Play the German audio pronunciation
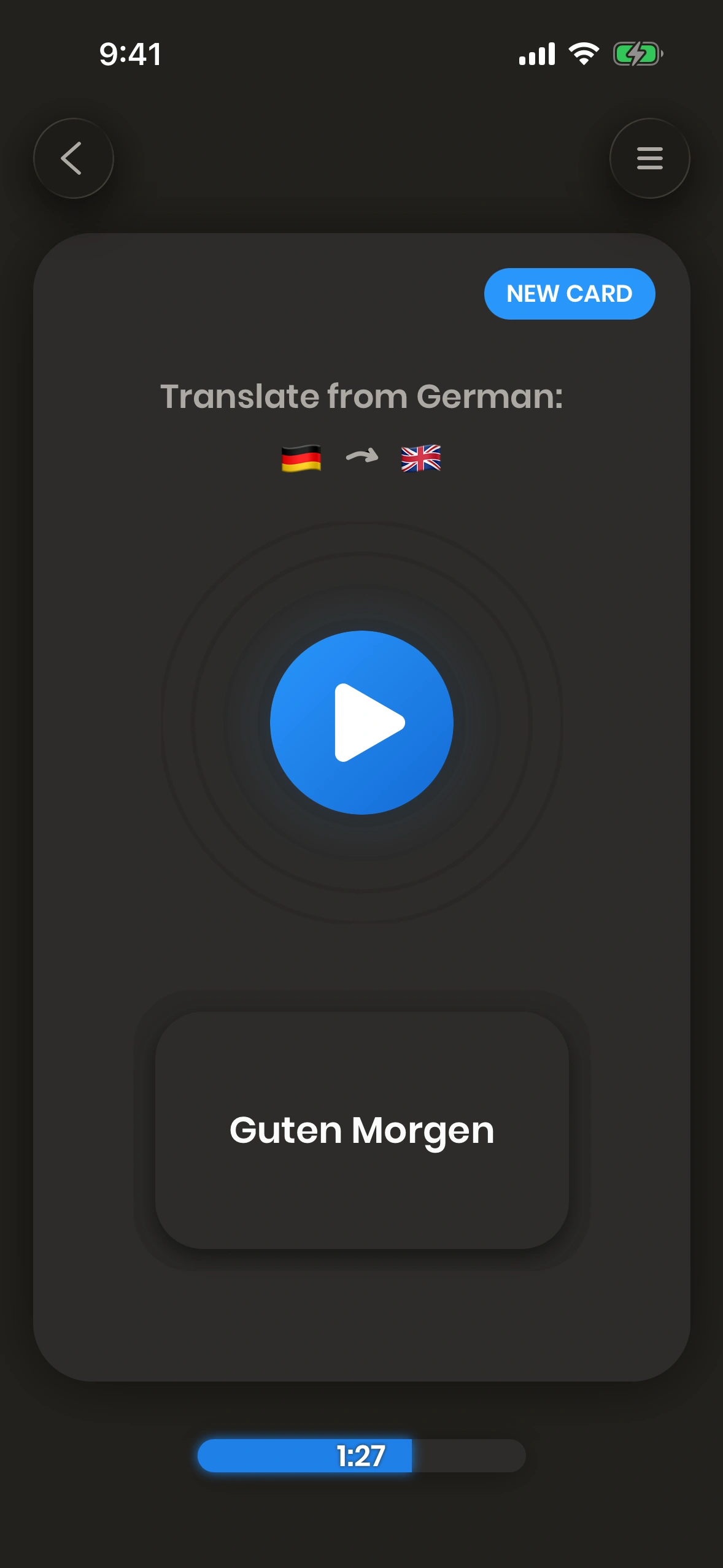723x1568 pixels. (361, 723)
